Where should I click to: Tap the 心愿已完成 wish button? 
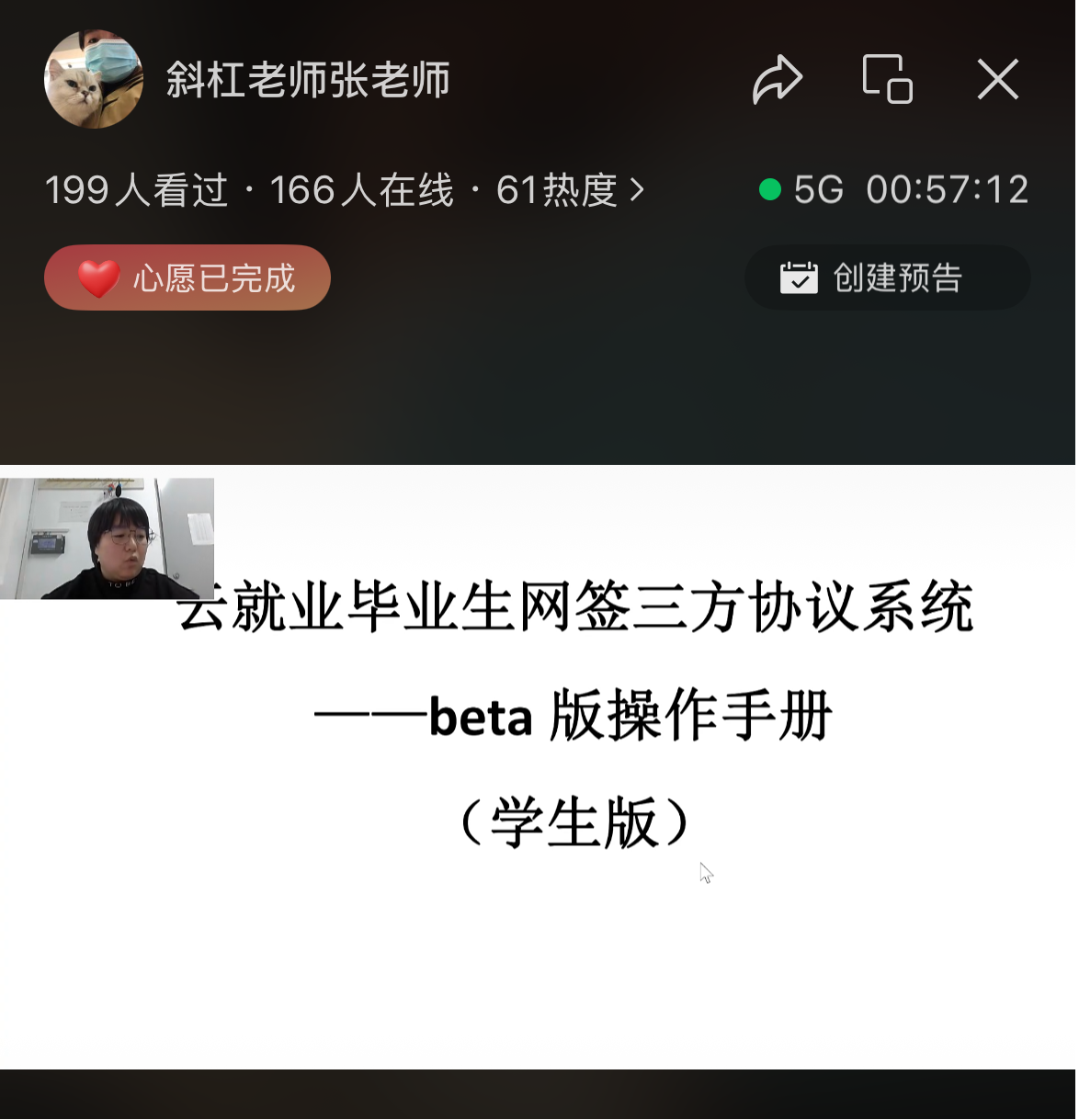[x=187, y=277]
